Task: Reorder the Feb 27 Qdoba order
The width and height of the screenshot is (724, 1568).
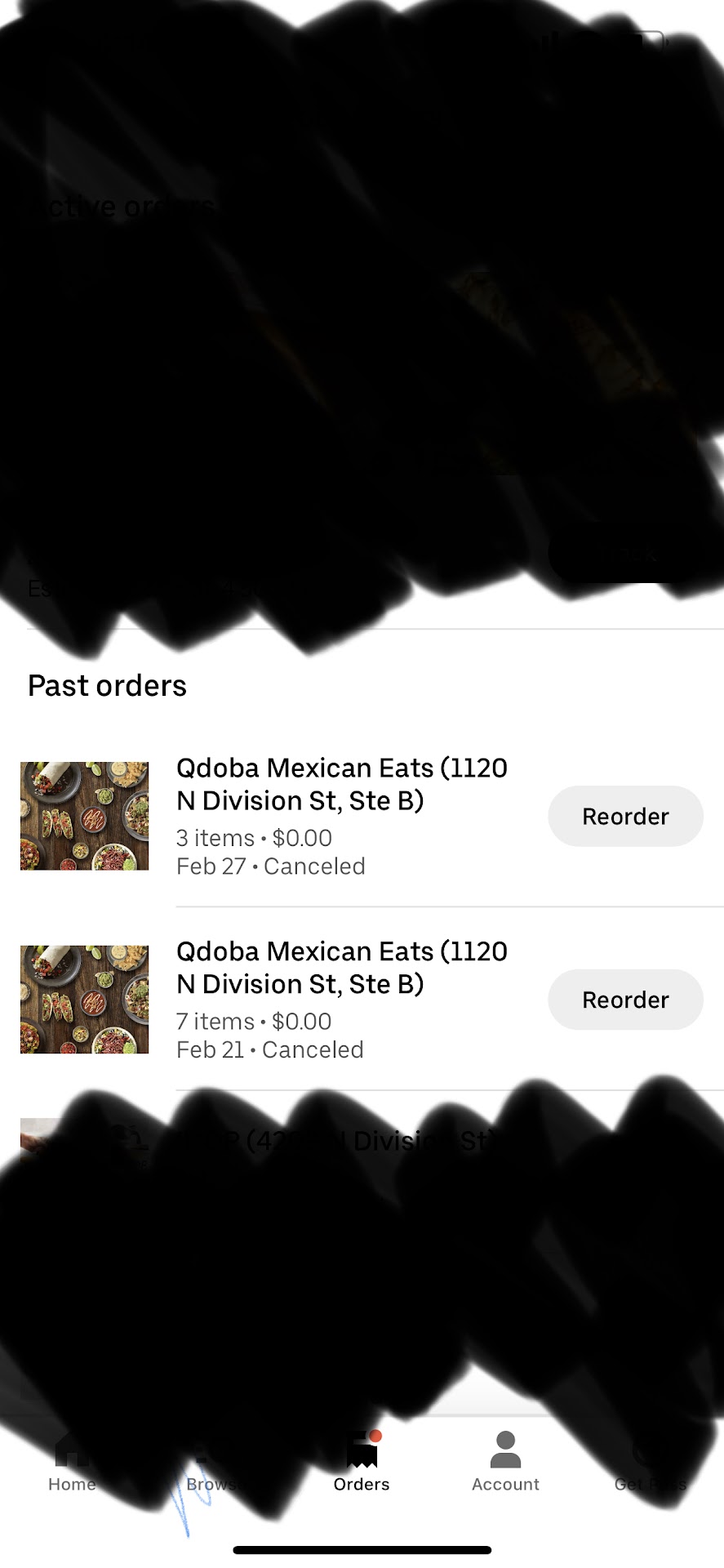Action: pyautogui.click(x=625, y=816)
